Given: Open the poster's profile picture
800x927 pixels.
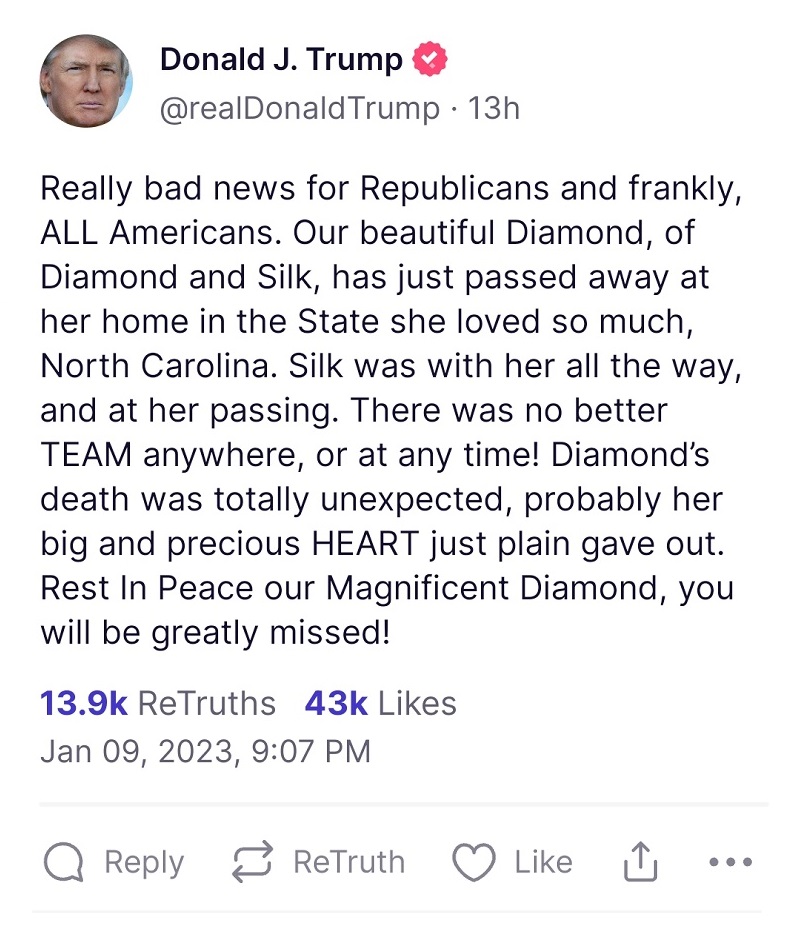Looking at the screenshot, I should tap(86, 80).
